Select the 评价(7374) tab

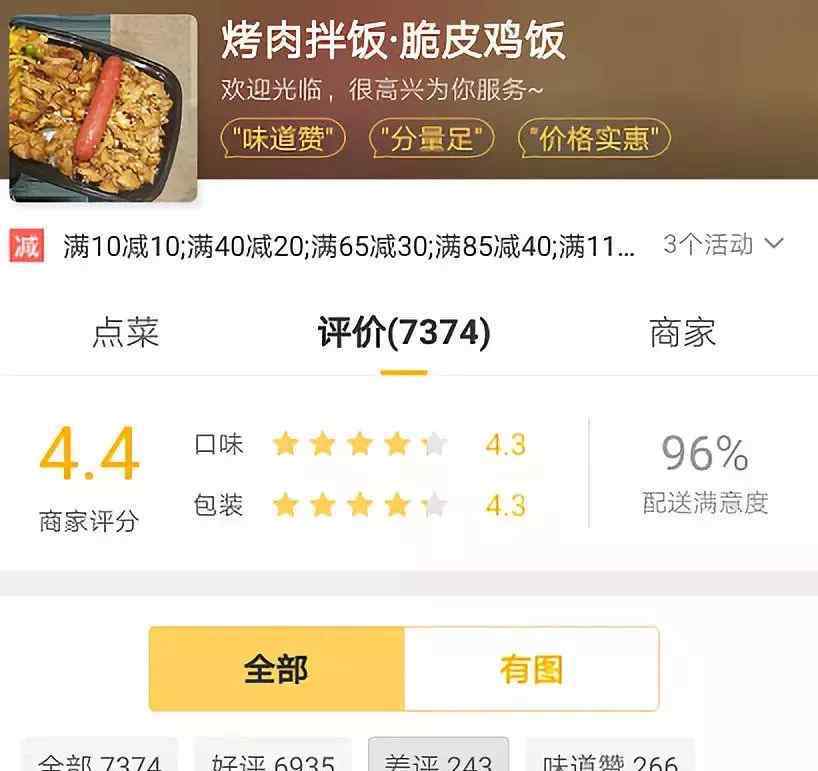404,333
